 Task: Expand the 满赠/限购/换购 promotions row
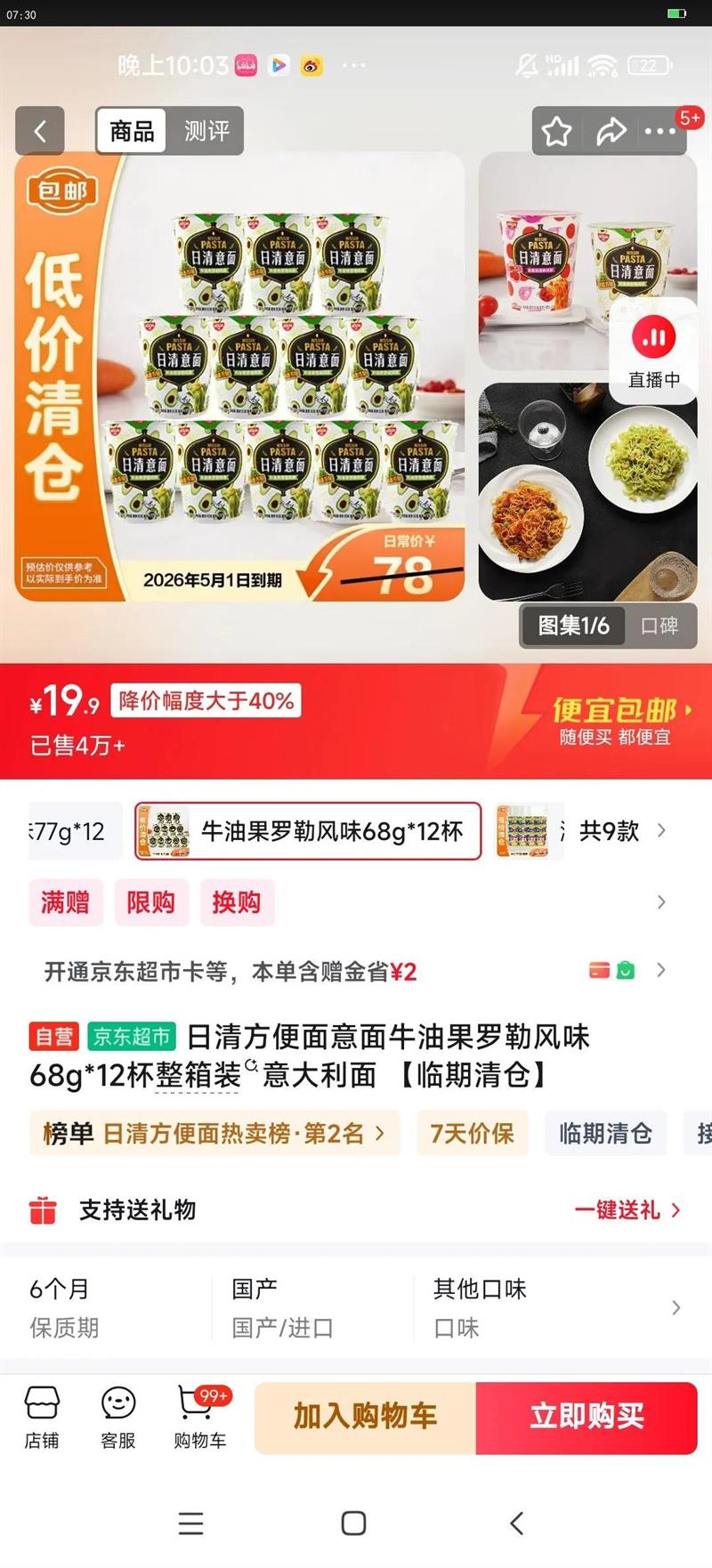point(662,901)
